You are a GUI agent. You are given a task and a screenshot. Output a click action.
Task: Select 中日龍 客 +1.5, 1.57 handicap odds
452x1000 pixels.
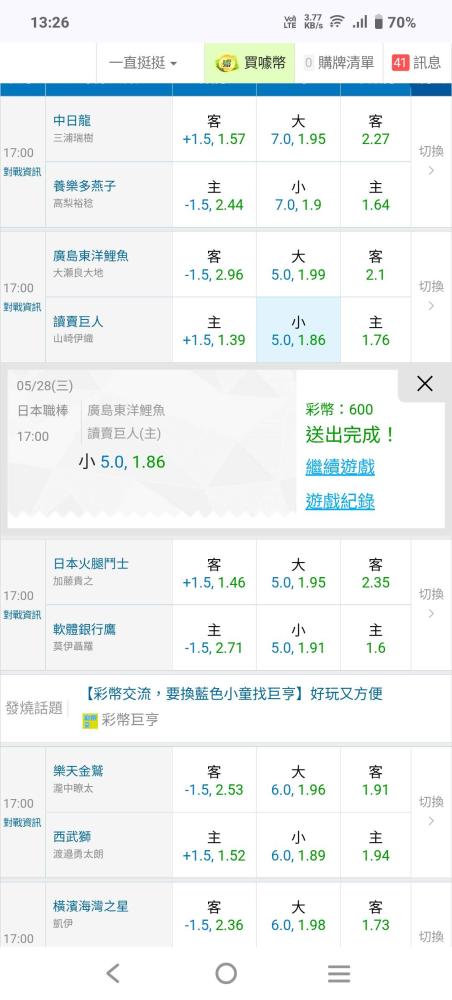pyautogui.click(x=214, y=129)
